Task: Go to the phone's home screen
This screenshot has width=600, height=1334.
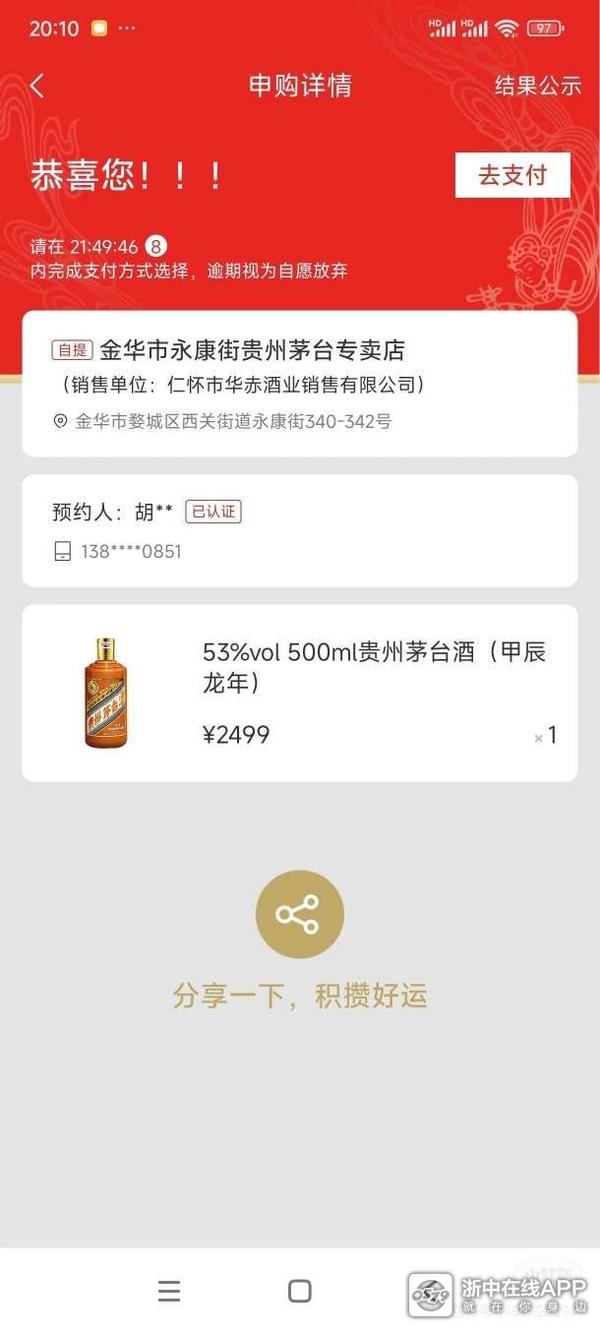Action: click(299, 1291)
